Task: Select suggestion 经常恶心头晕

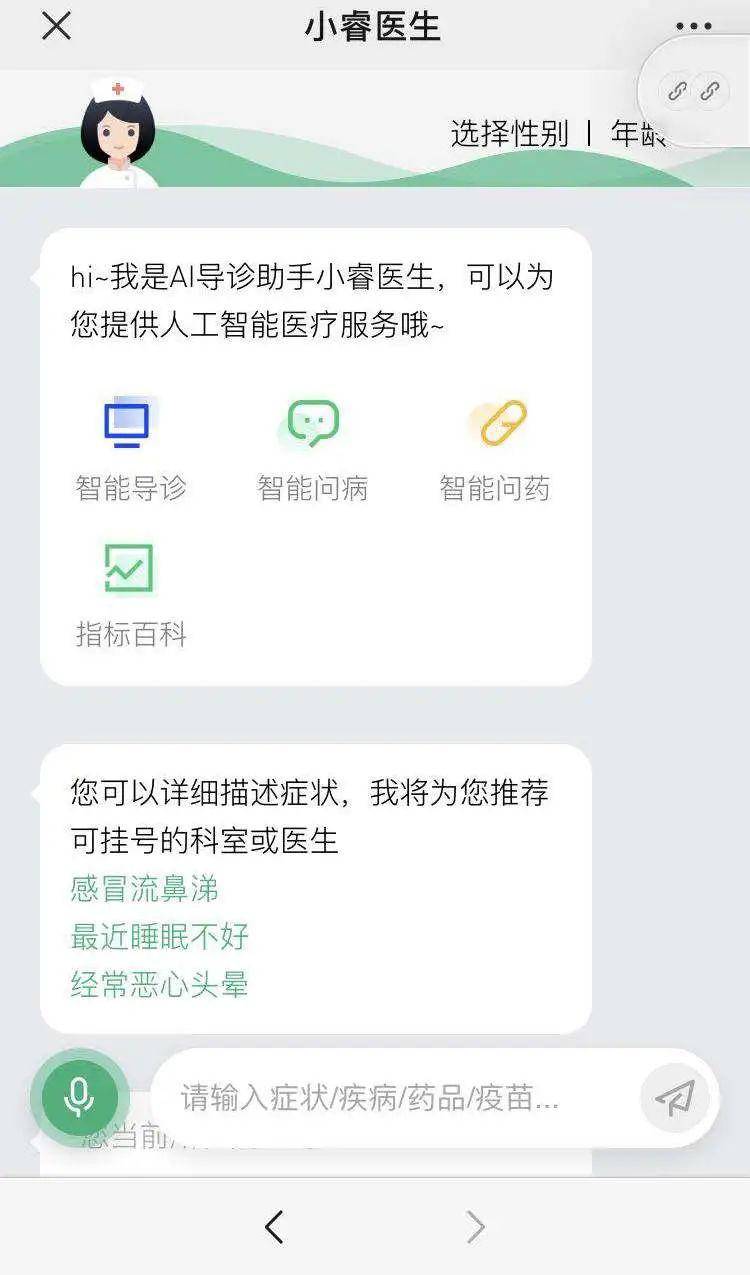Action: point(159,984)
